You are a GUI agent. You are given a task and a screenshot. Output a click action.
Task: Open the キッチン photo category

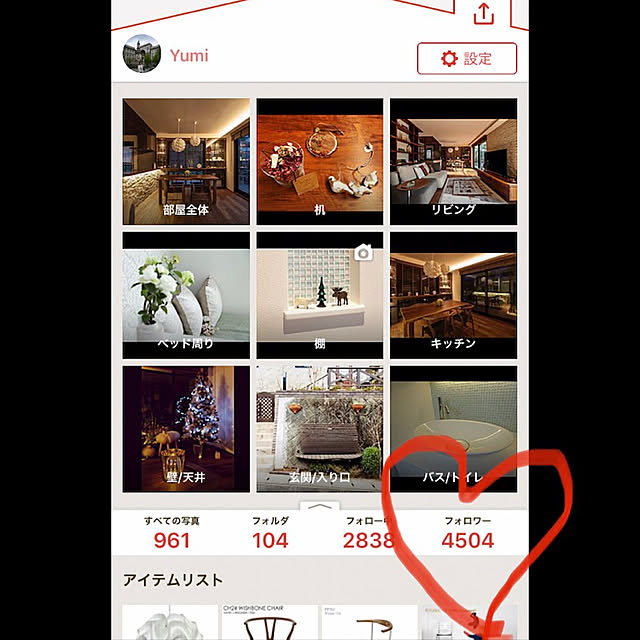click(453, 296)
